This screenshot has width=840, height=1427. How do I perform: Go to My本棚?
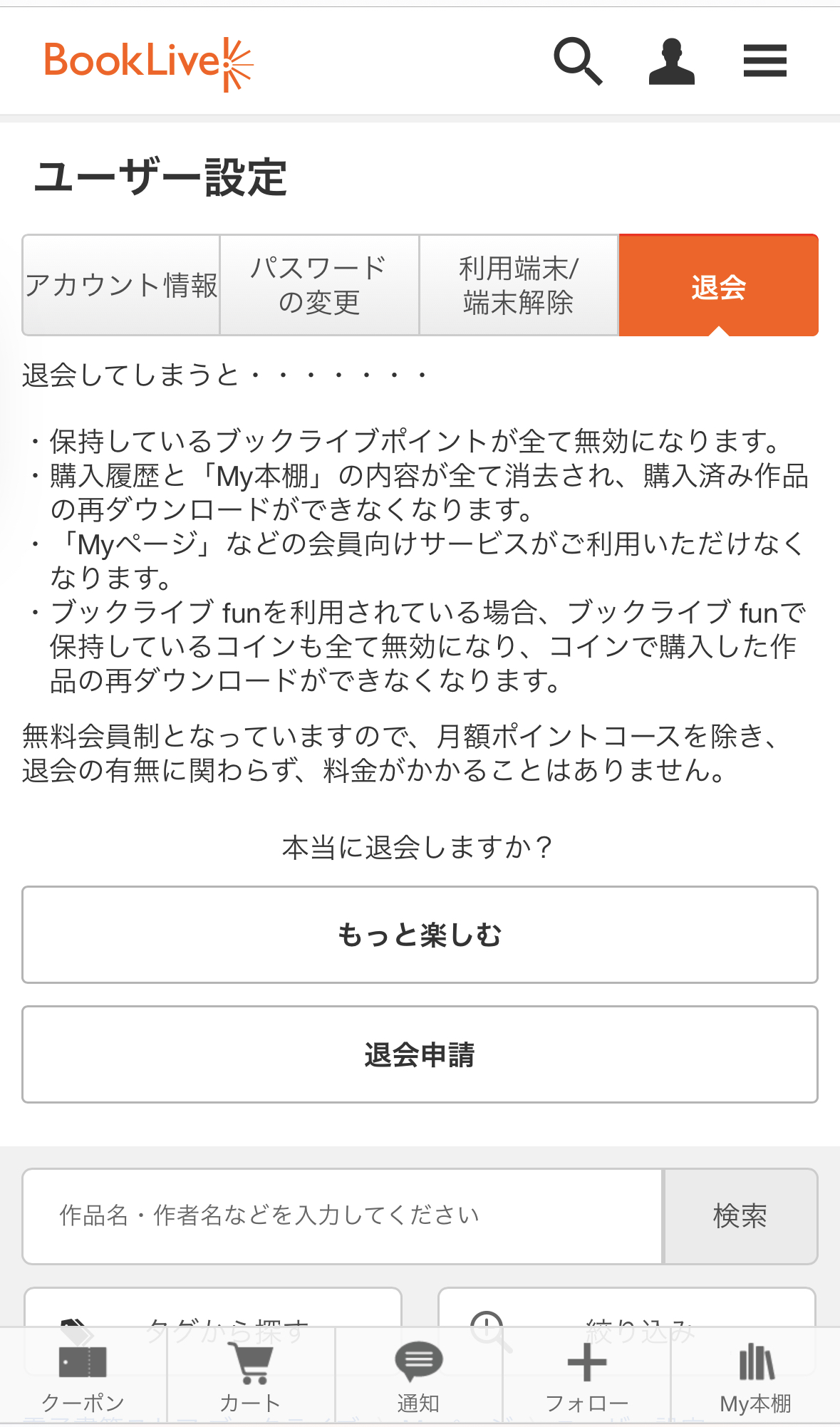[755, 1376]
